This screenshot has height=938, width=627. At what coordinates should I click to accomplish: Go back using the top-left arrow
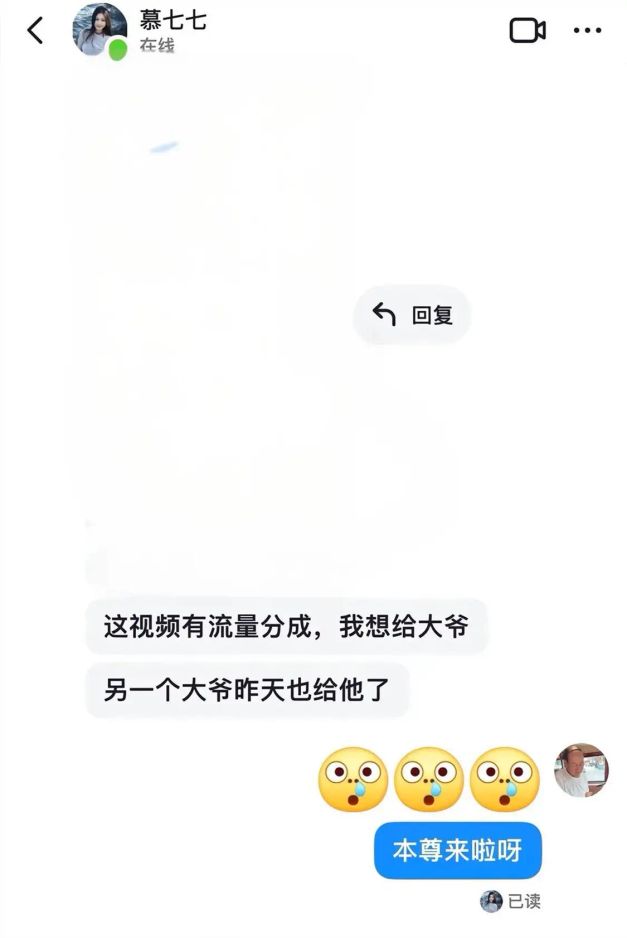pyautogui.click(x=35, y=30)
